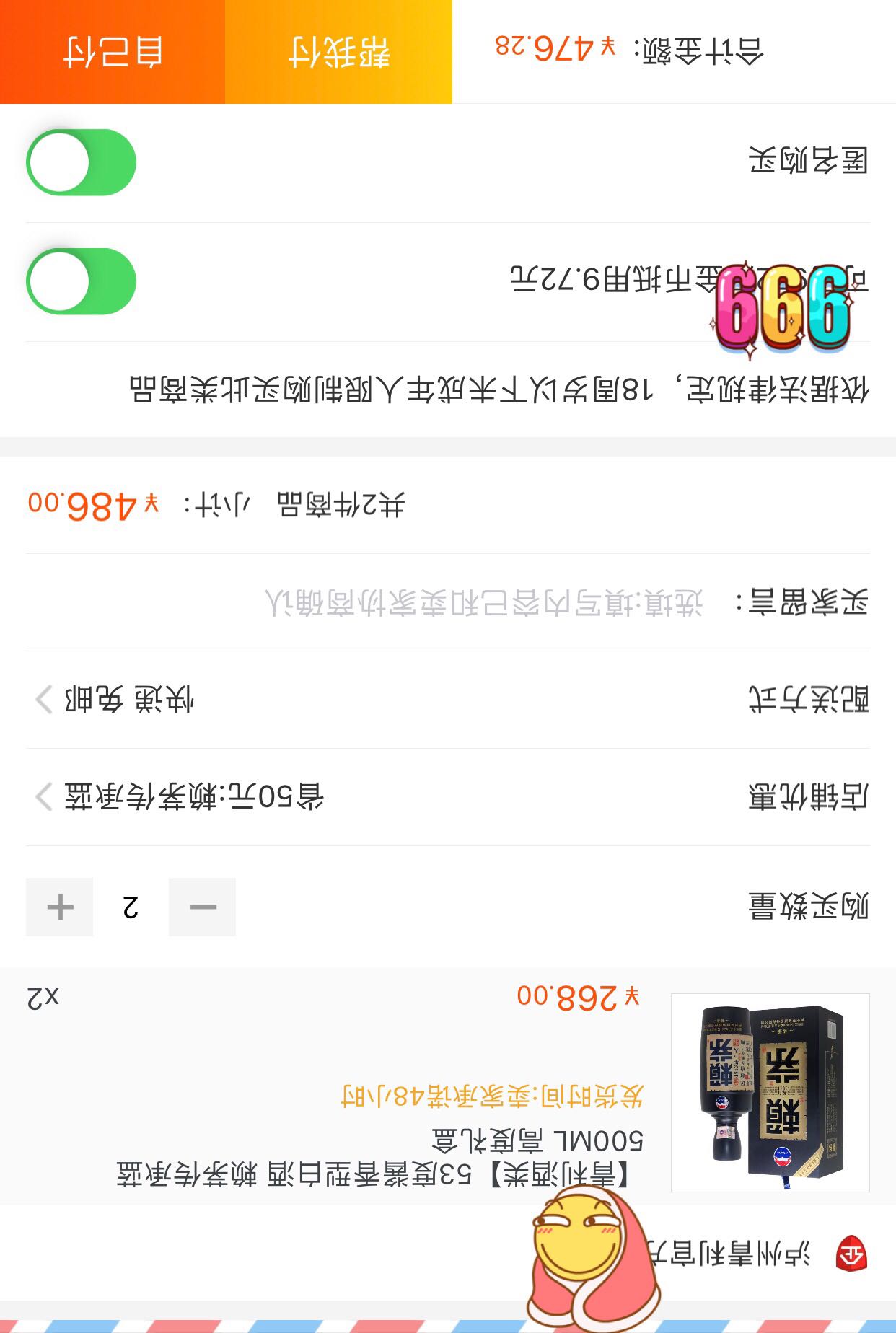896x1333 pixels.
Task: Toggle the 匿名购买 anonymous purchase switch
Action: point(81,162)
